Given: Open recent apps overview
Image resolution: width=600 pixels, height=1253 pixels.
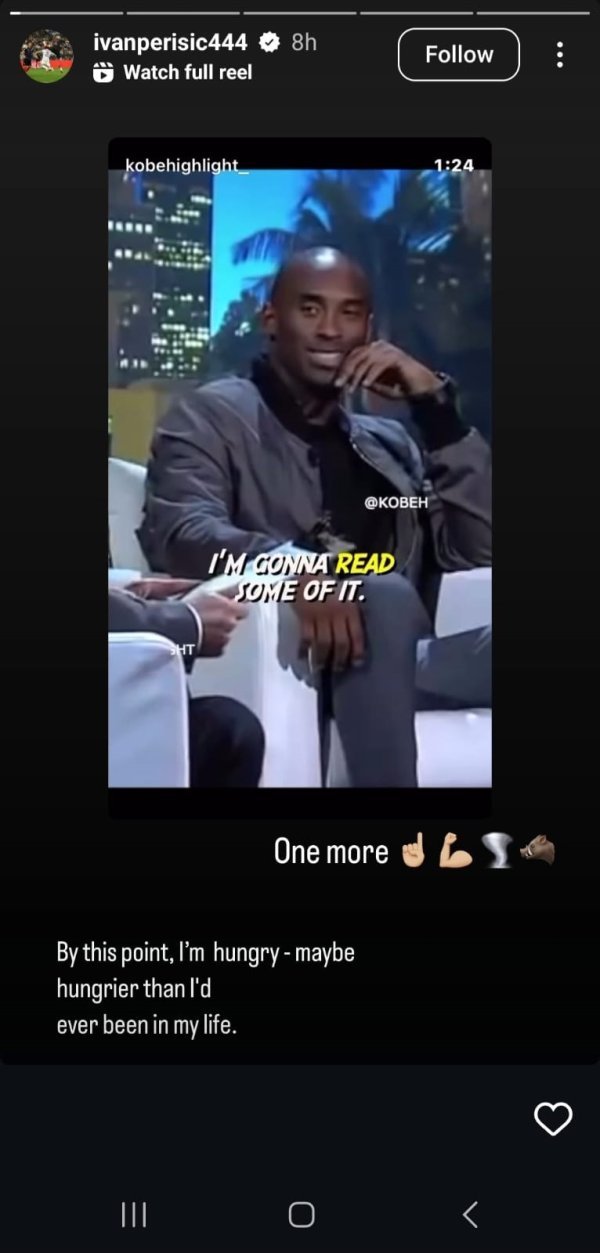Looking at the screenshot, I should 133,1214.
